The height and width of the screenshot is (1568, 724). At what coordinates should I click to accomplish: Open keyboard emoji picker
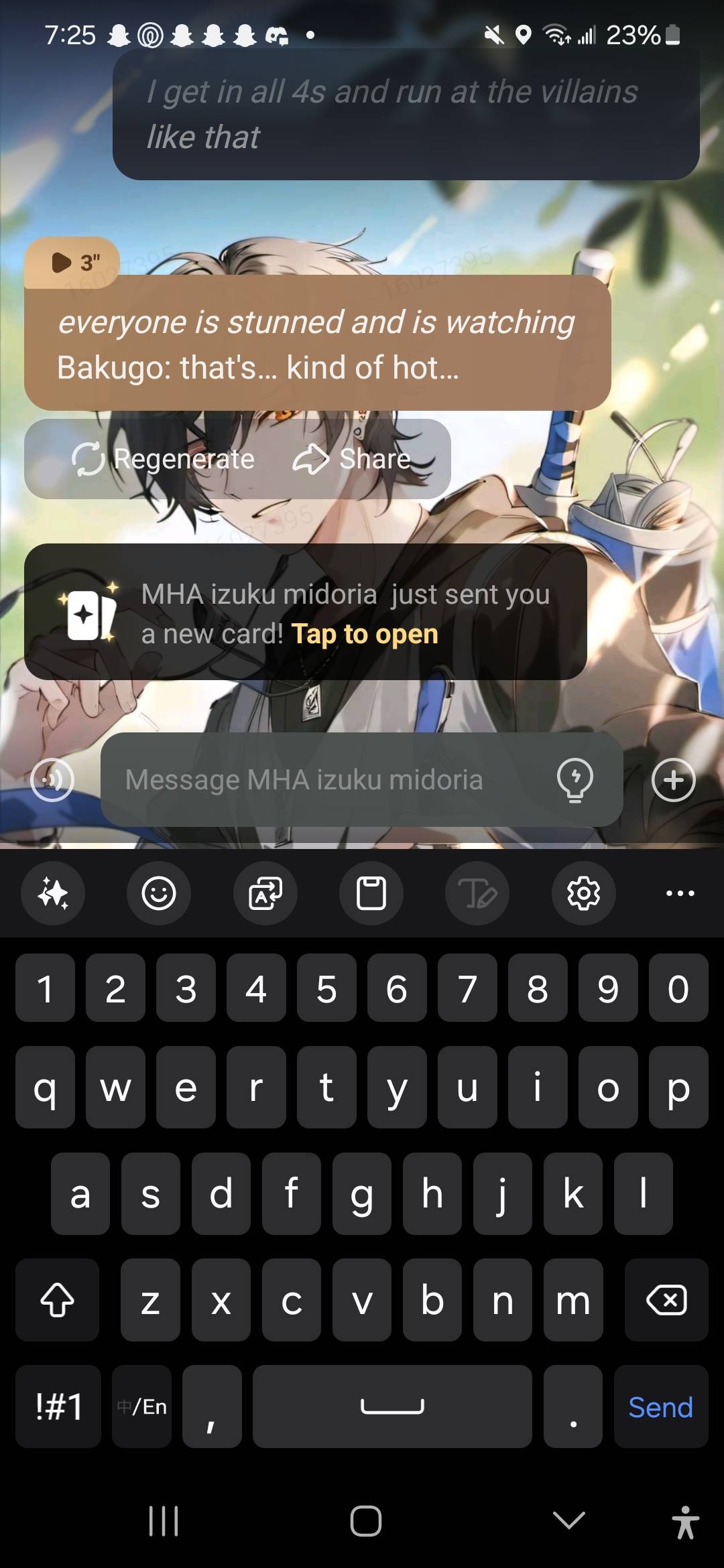click(159, 893)
